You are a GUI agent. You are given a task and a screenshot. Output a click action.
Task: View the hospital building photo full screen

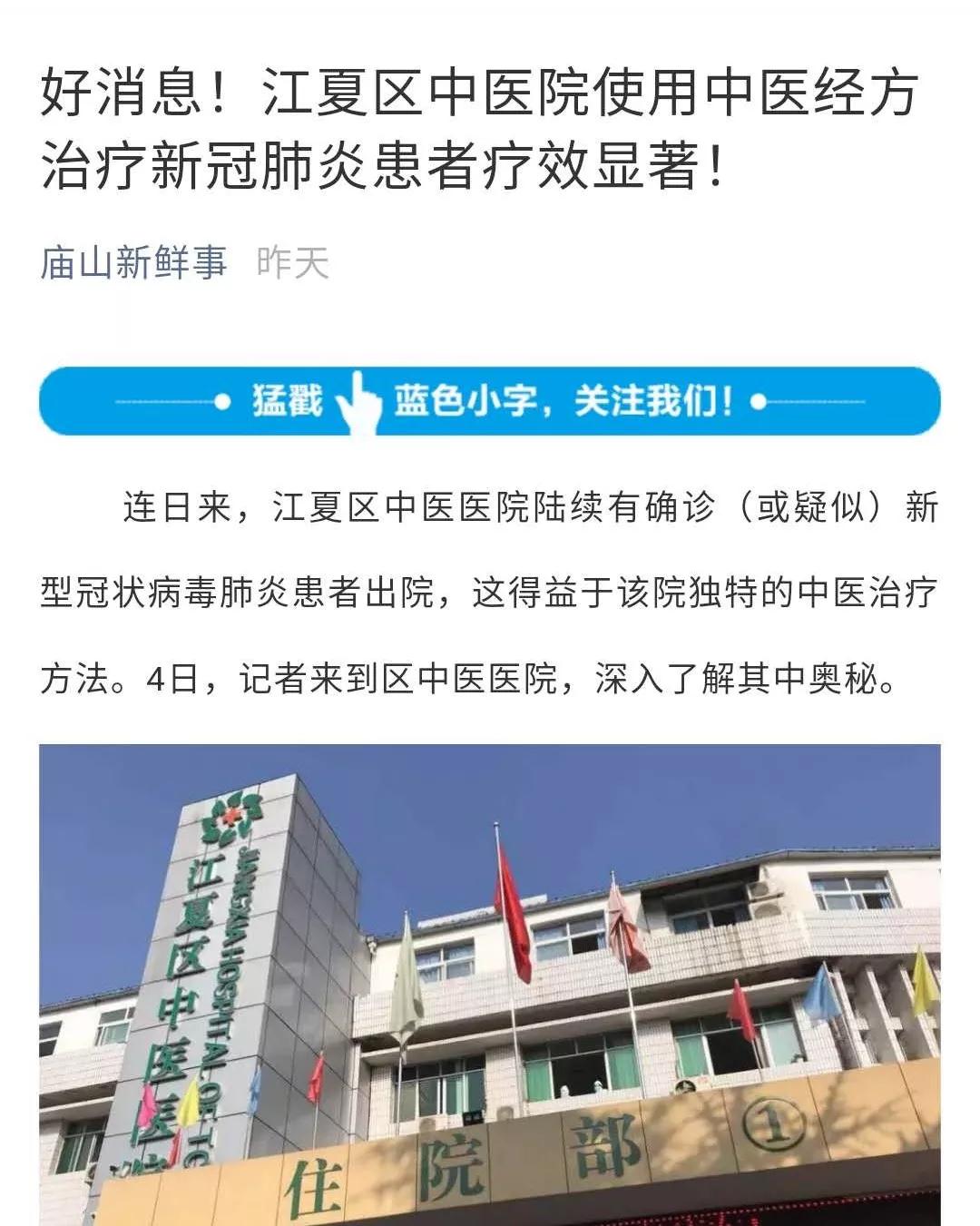tap(490, 985)
